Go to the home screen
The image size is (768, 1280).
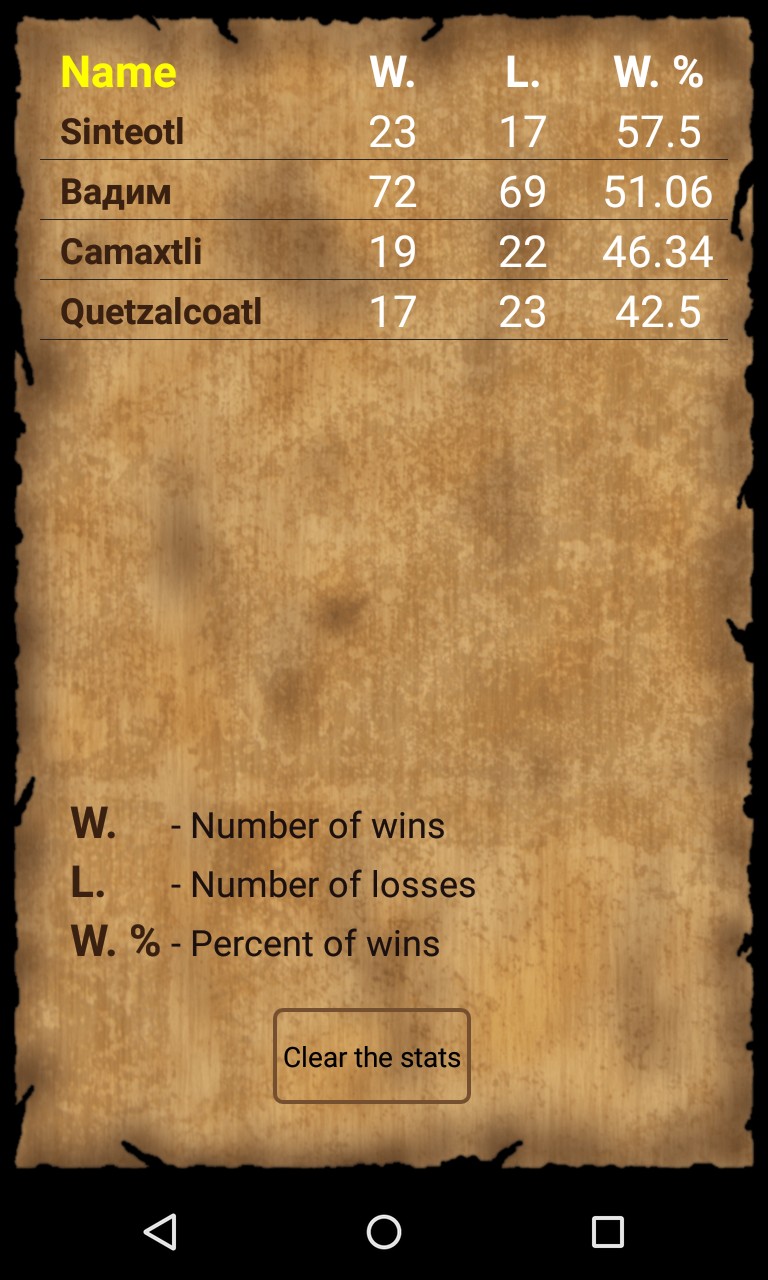384,1232
